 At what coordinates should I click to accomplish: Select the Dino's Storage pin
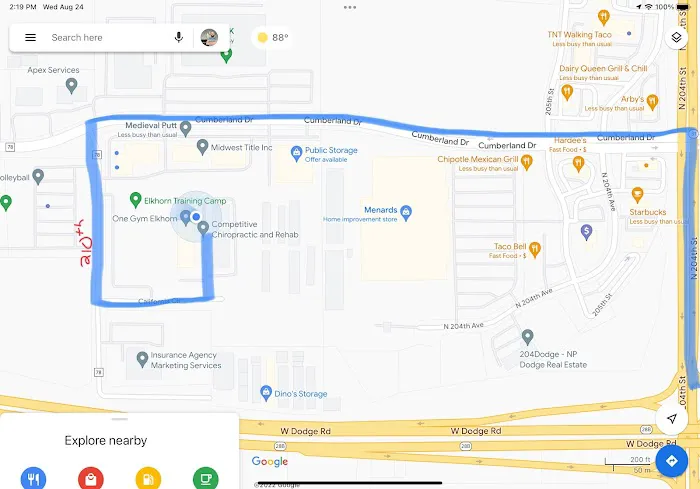[x=265, y=392]
